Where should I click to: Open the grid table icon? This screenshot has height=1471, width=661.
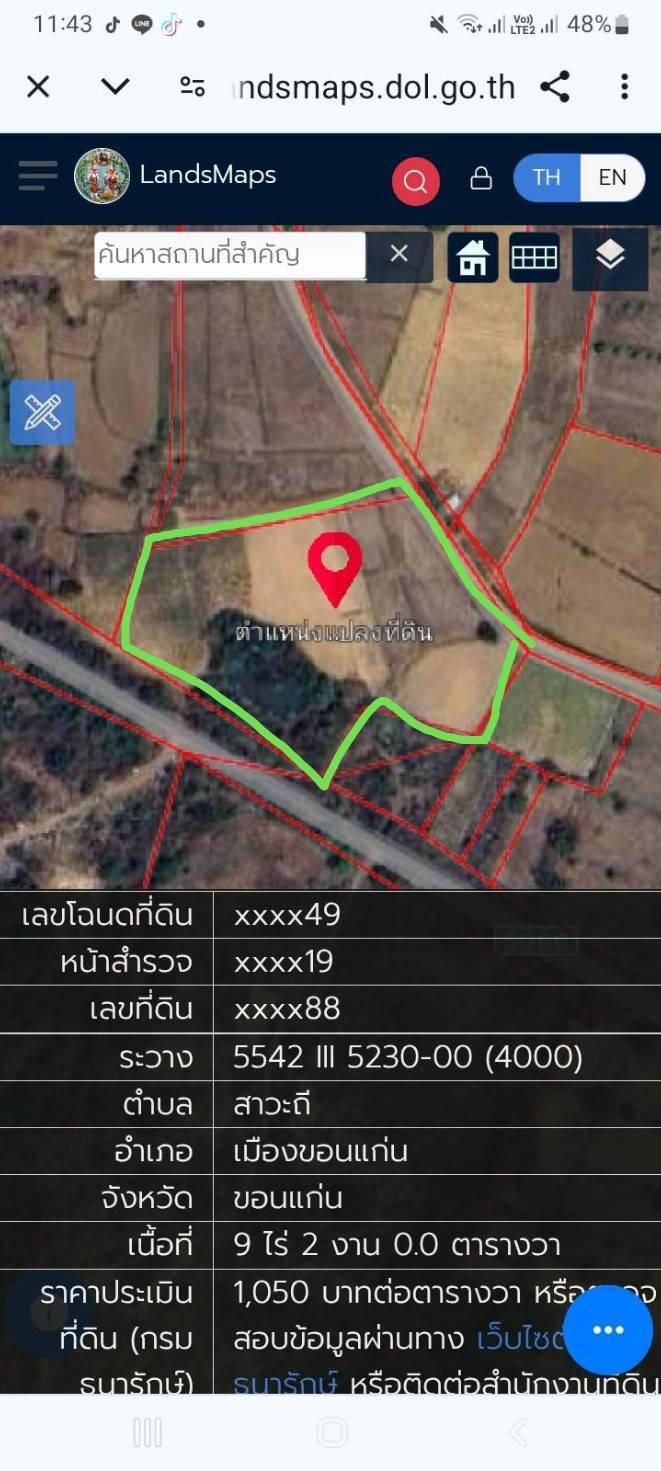(534, 258)
